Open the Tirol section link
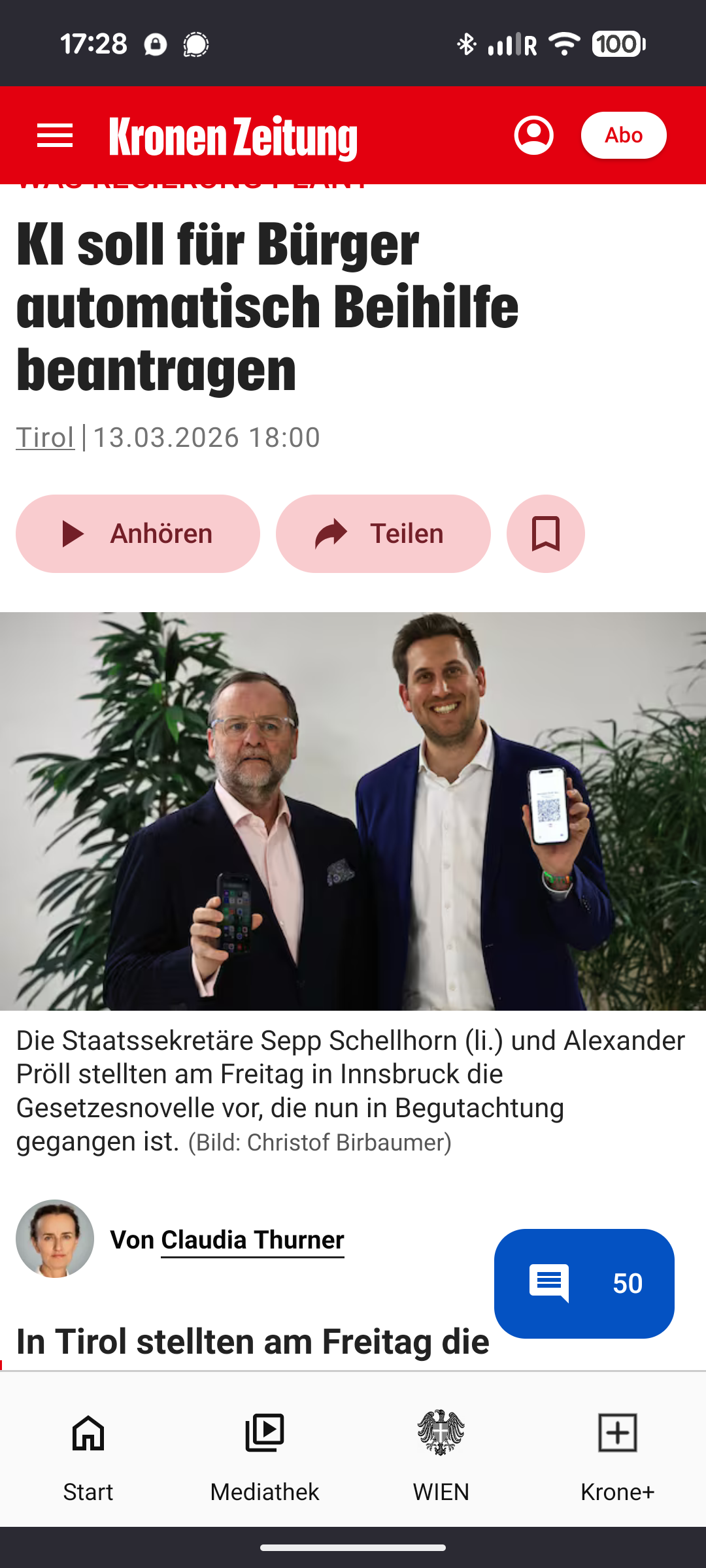Viewport: 706px width, 1568px height. [45, 438]
